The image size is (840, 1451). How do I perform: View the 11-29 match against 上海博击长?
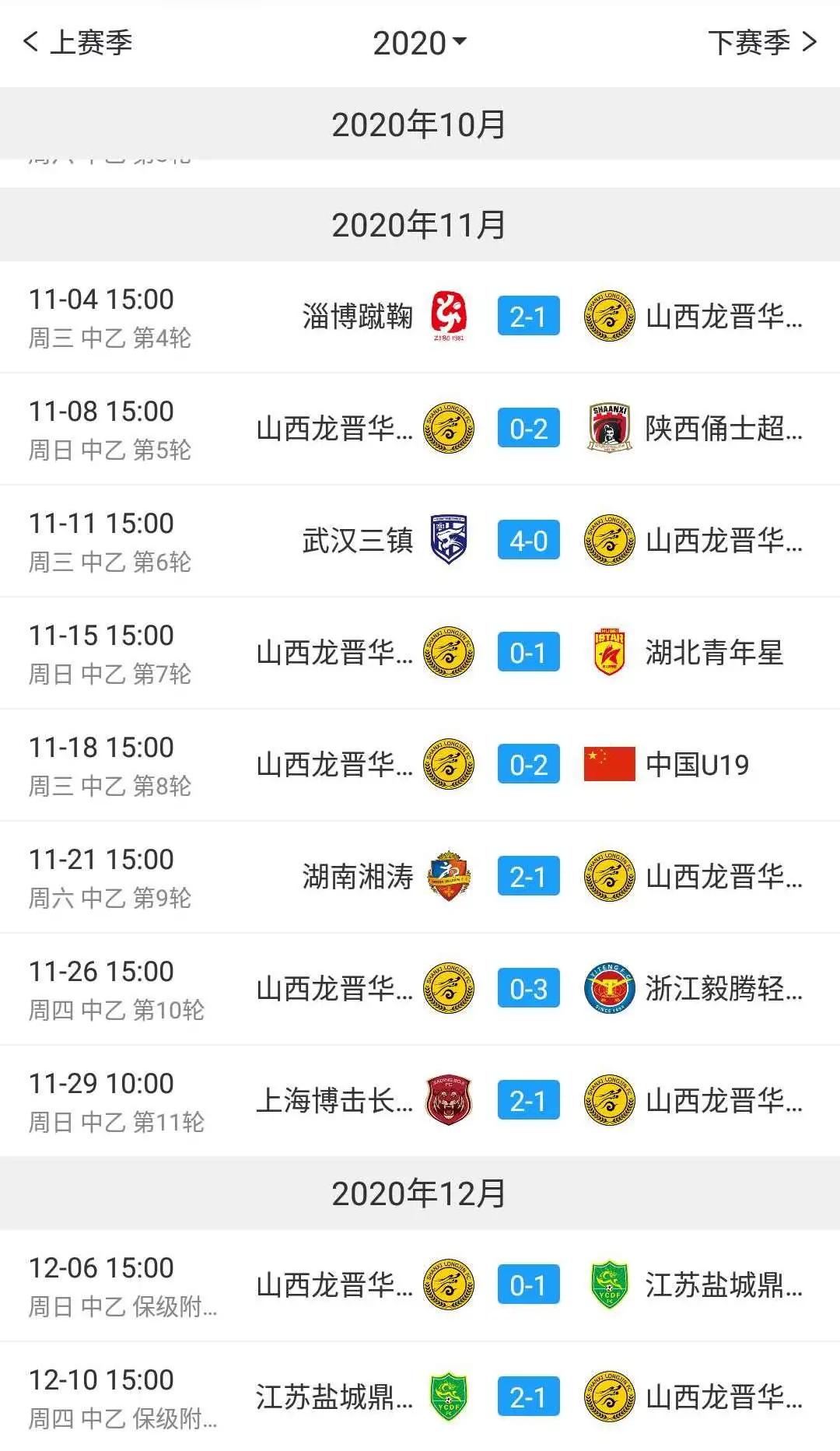pyautogui.click(x=420, y=1102)
